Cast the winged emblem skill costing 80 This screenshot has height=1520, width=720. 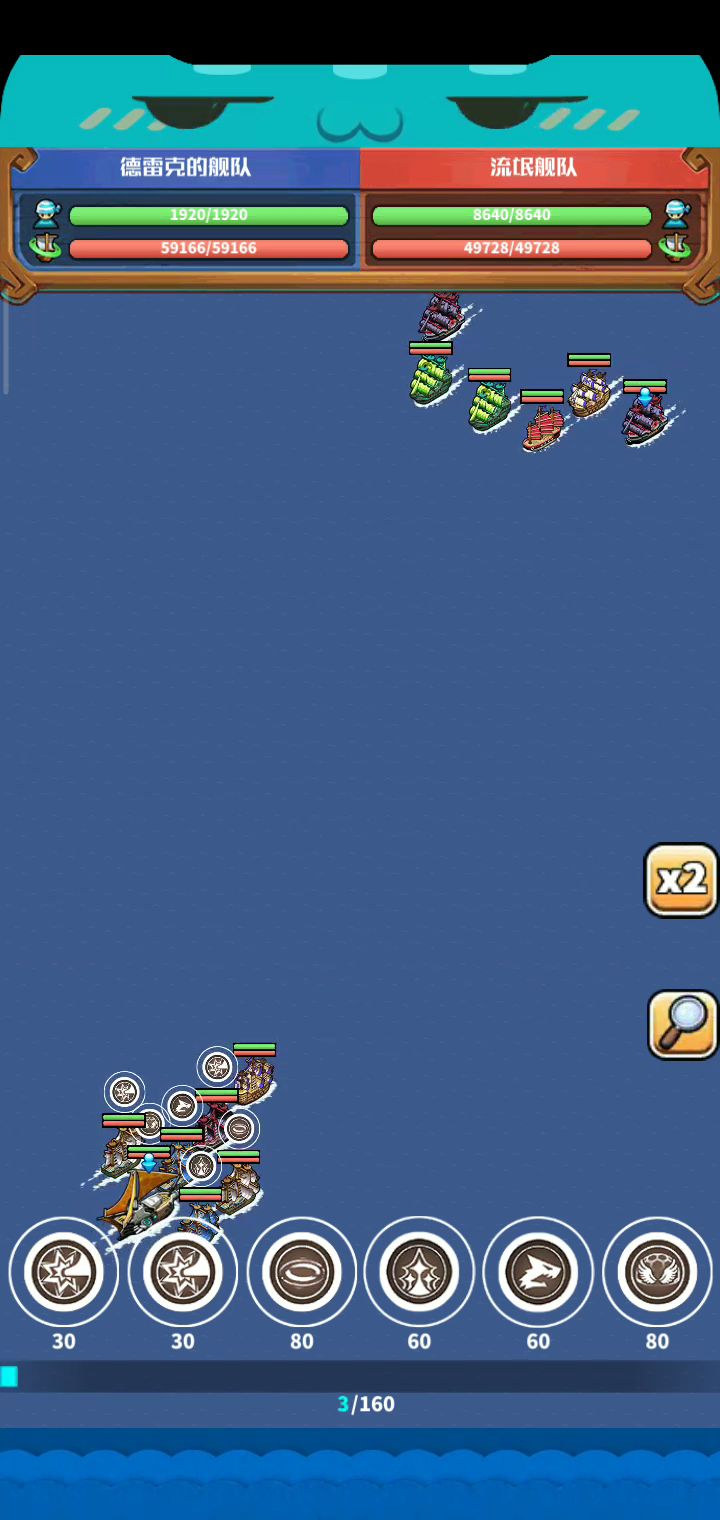(657, 1272)
